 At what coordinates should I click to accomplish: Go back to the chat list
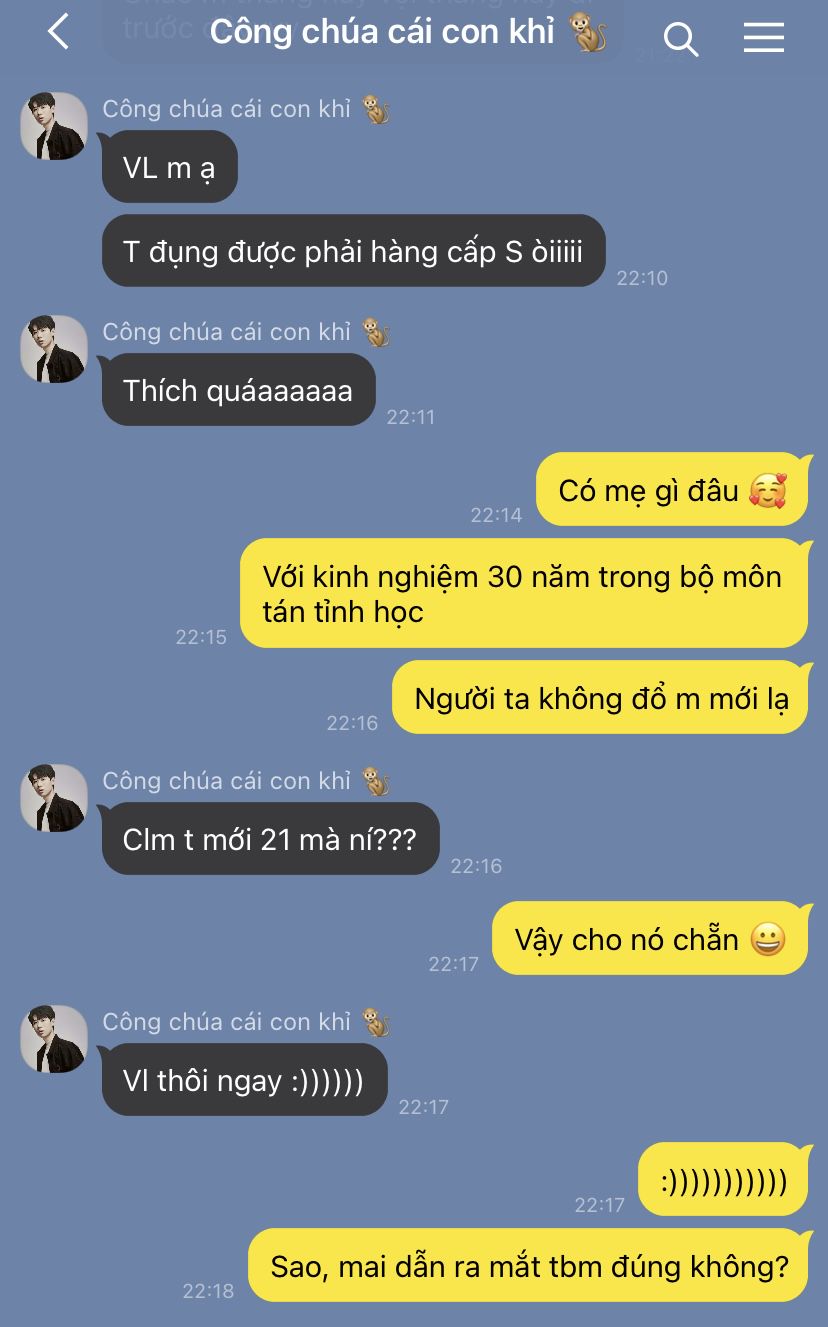pos(59,33)
